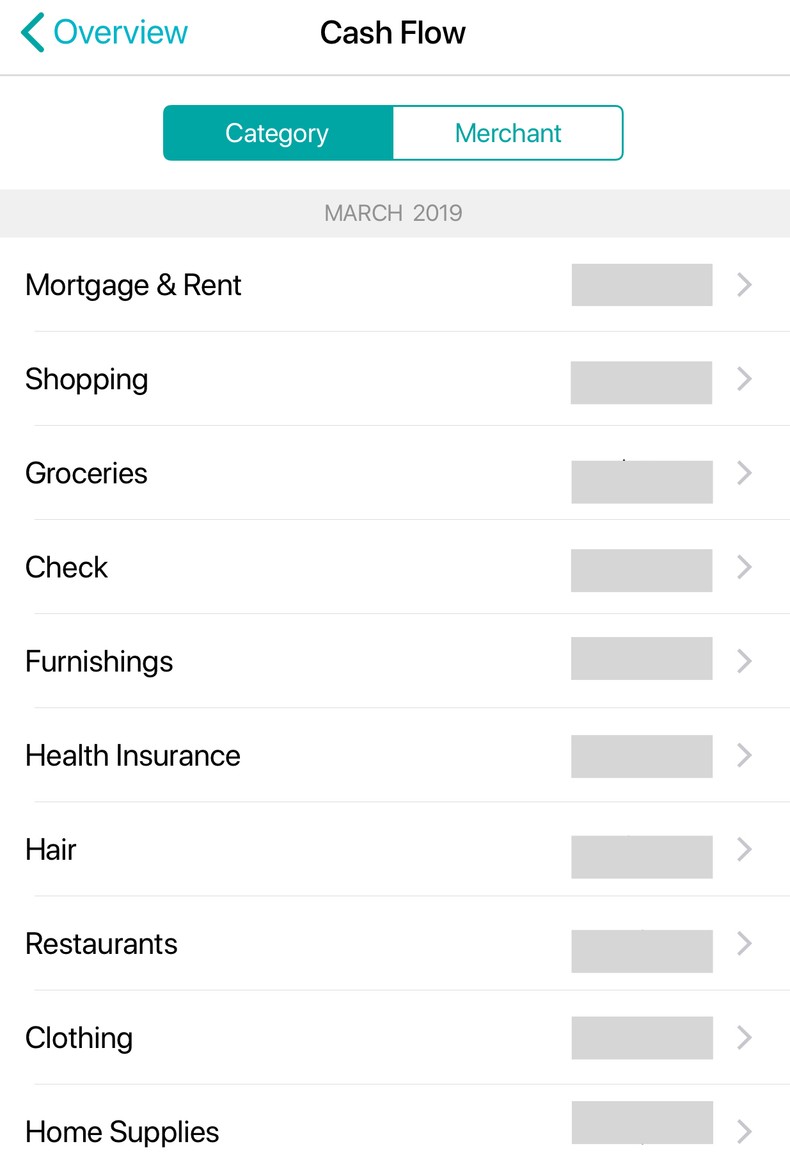
Task: Open Home Supplies category
Action: point(394,1131)
